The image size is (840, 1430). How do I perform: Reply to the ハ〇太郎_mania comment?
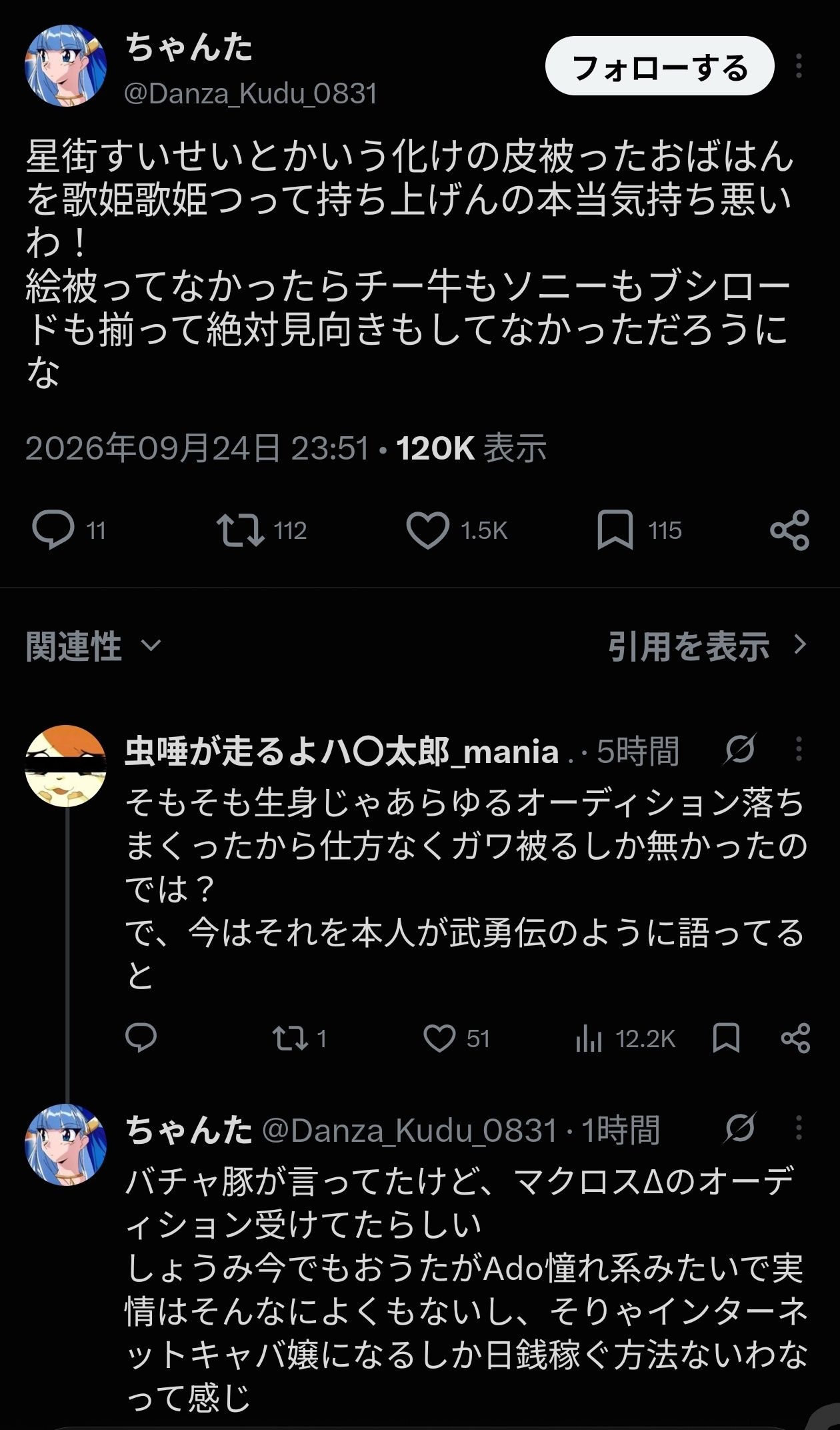[141, 1038]
